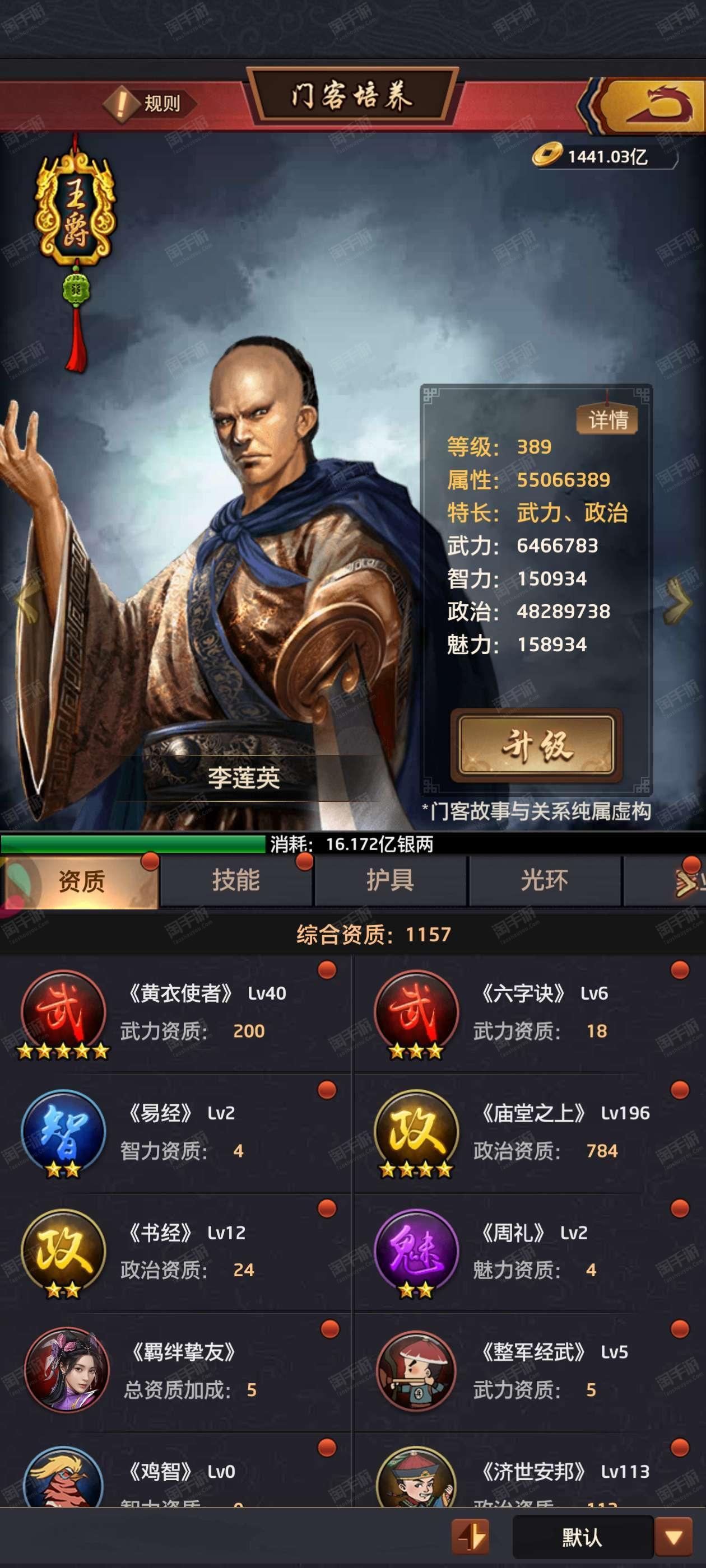The image size is (706, 1568).
Task: Switch to the 技能 tab
Action: point(236,880)
